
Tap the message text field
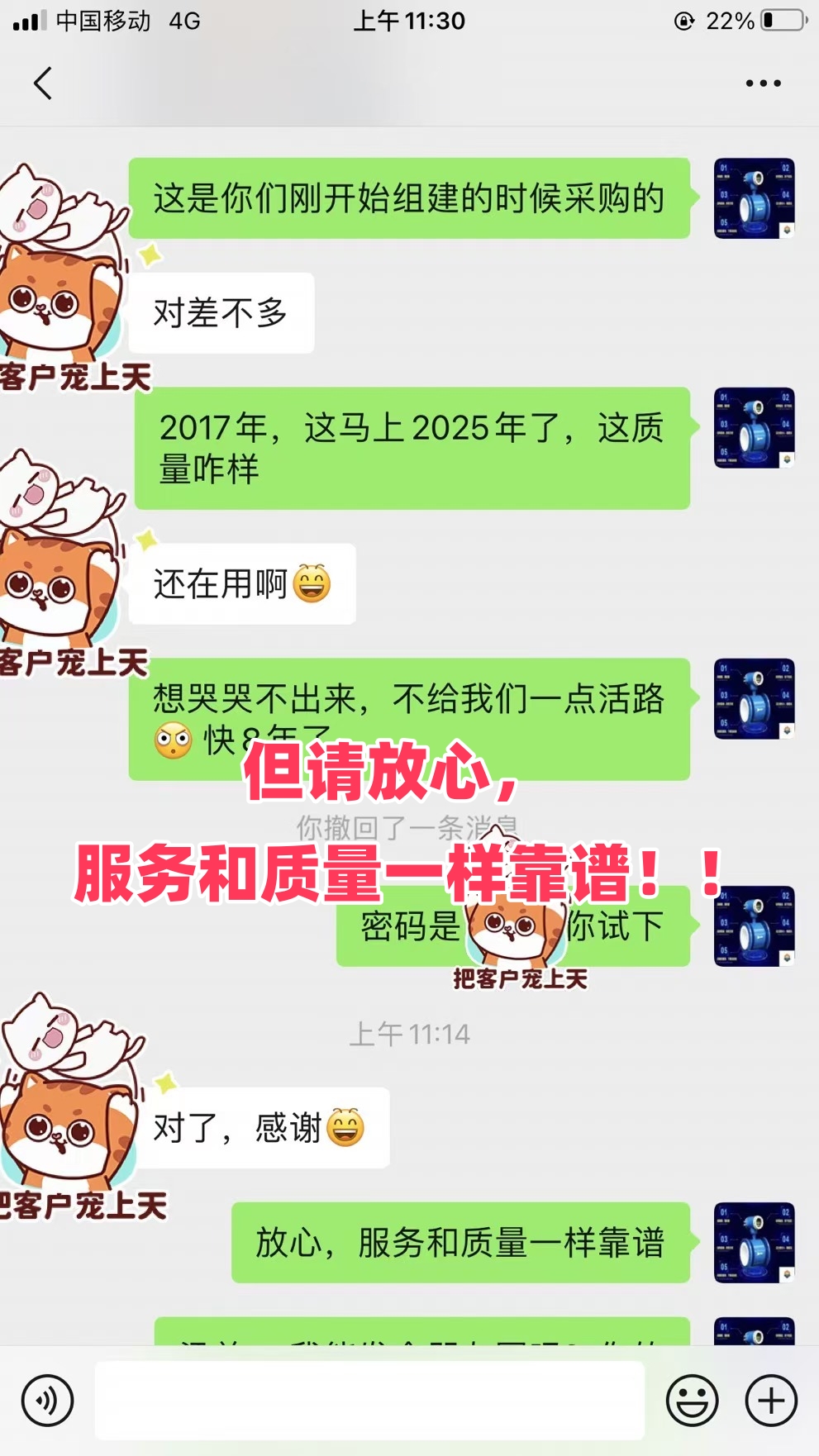[x=369, y=1401]
